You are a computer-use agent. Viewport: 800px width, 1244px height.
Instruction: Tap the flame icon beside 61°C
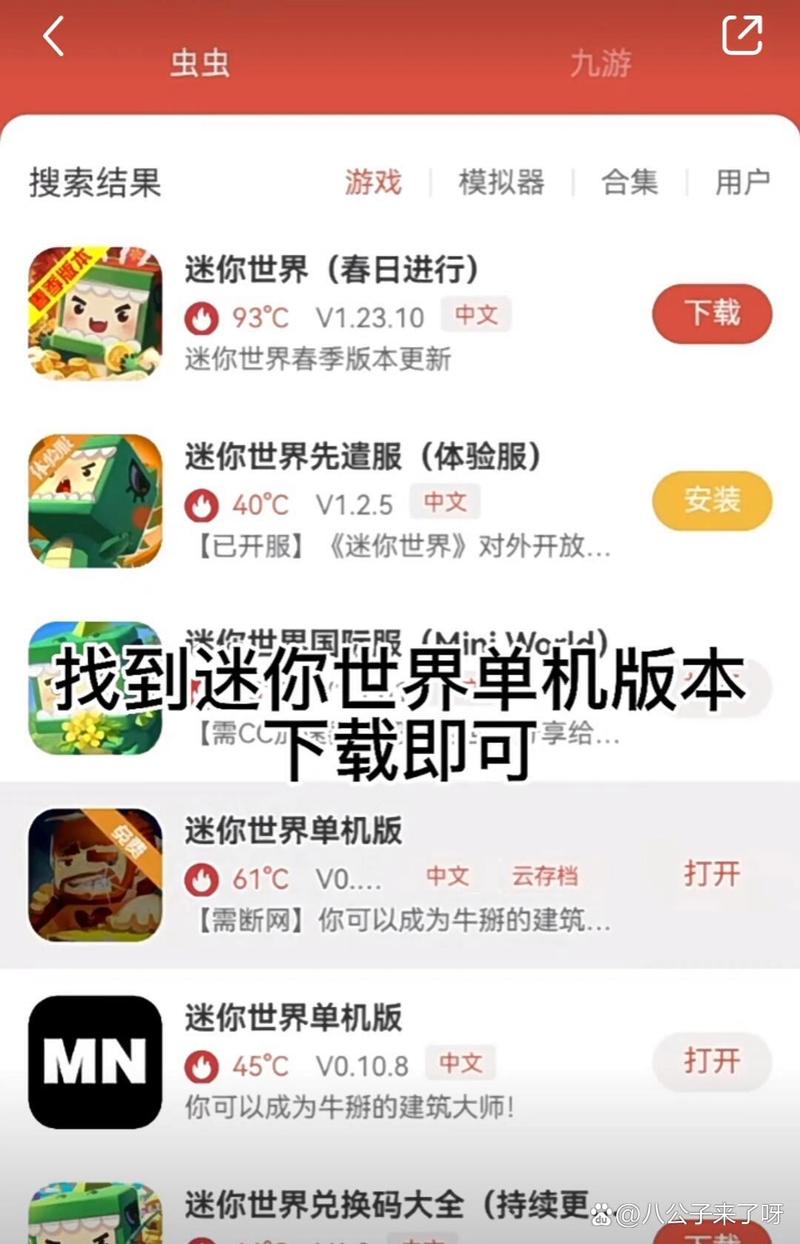click(x=205, y=877)
